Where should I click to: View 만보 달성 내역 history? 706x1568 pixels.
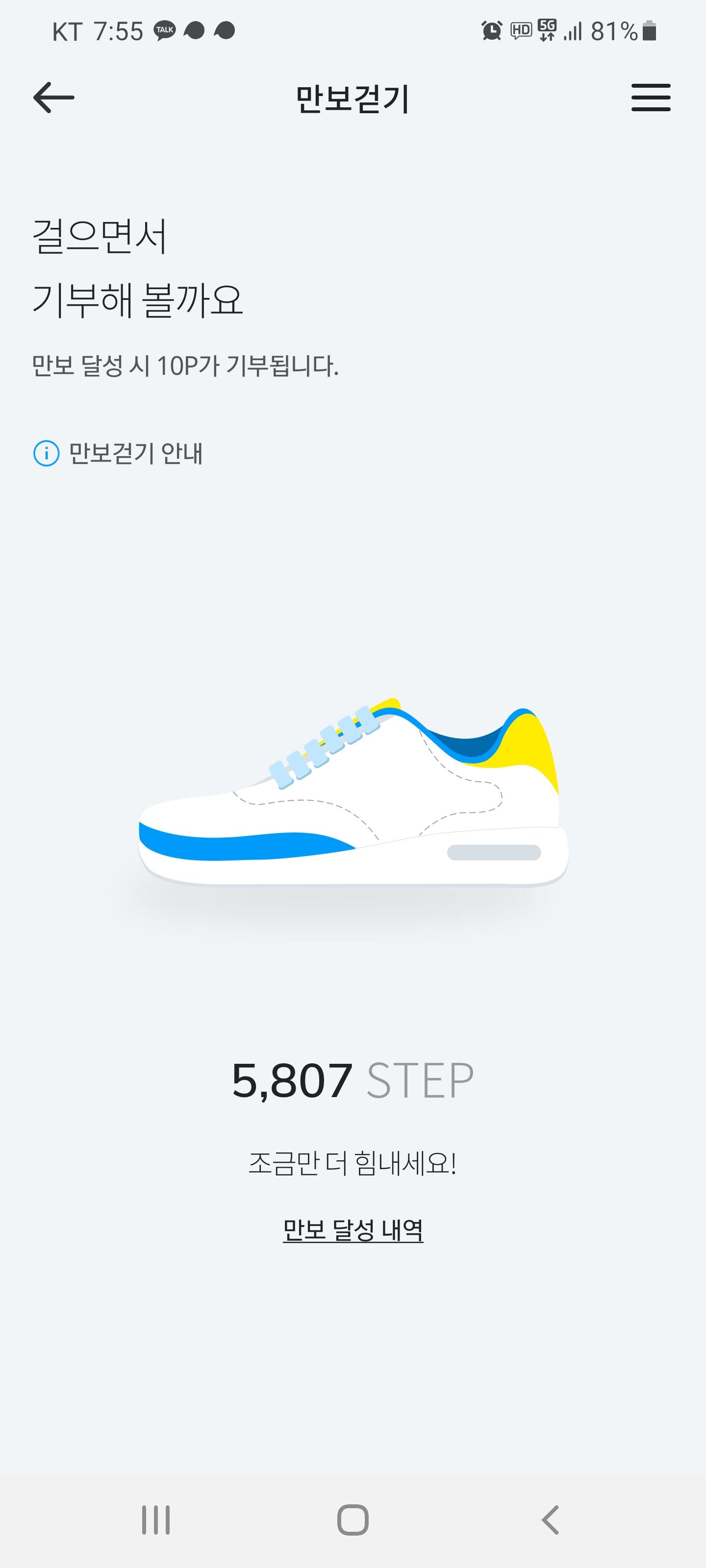353,1230
